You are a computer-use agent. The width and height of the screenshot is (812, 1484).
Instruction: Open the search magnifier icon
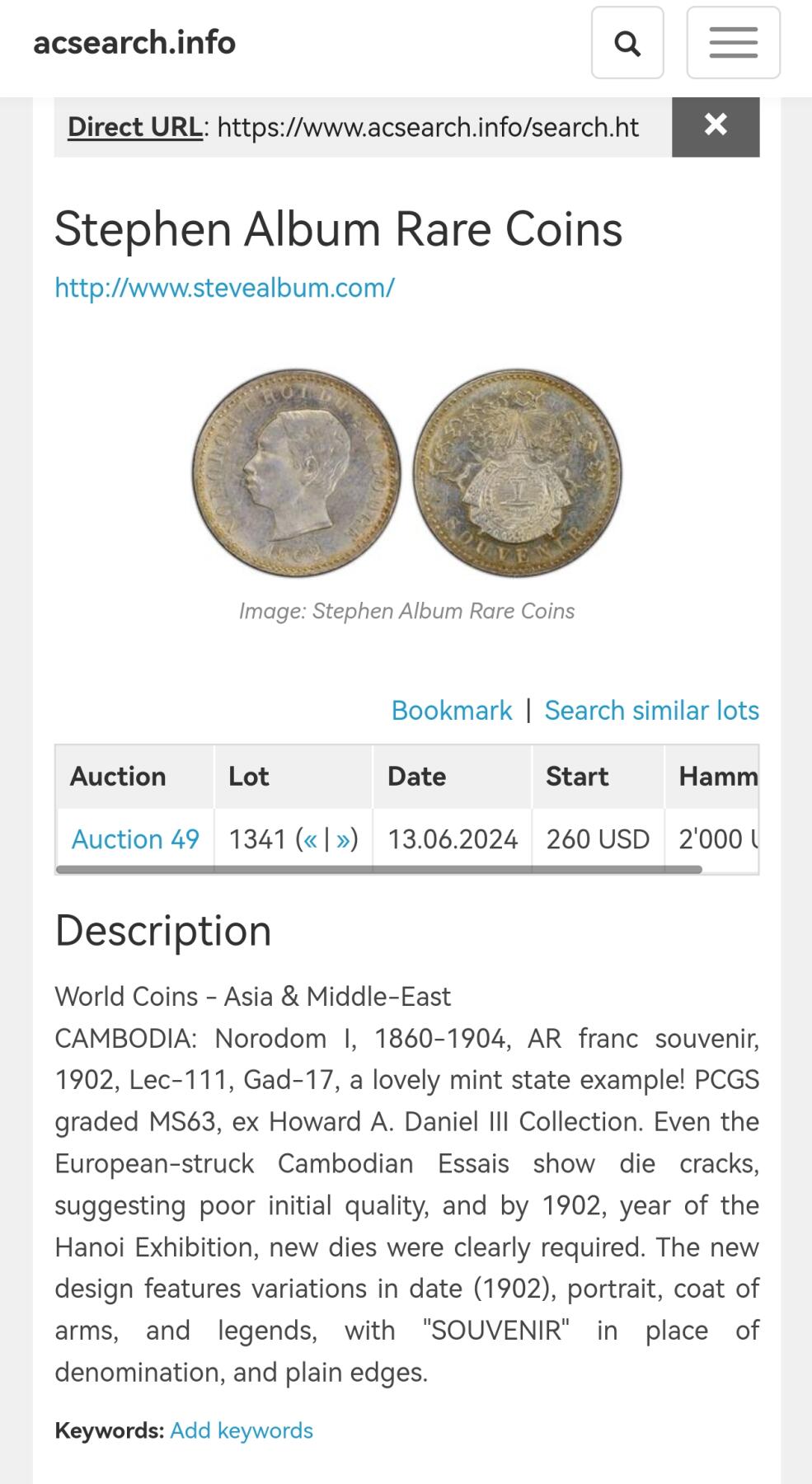coord(627,43)
